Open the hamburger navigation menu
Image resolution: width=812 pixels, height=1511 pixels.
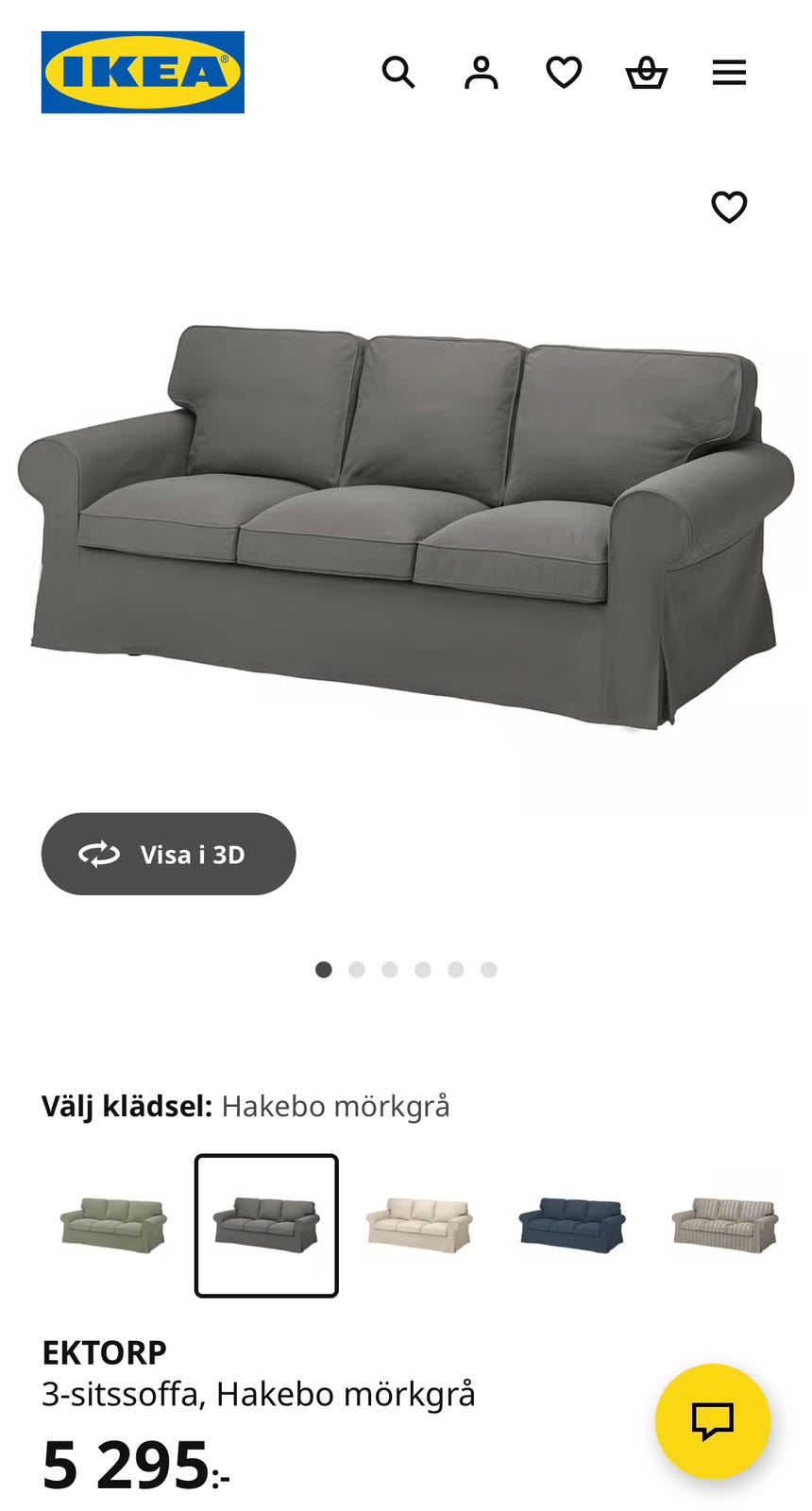pyautogui.click(x=729, y=72)
